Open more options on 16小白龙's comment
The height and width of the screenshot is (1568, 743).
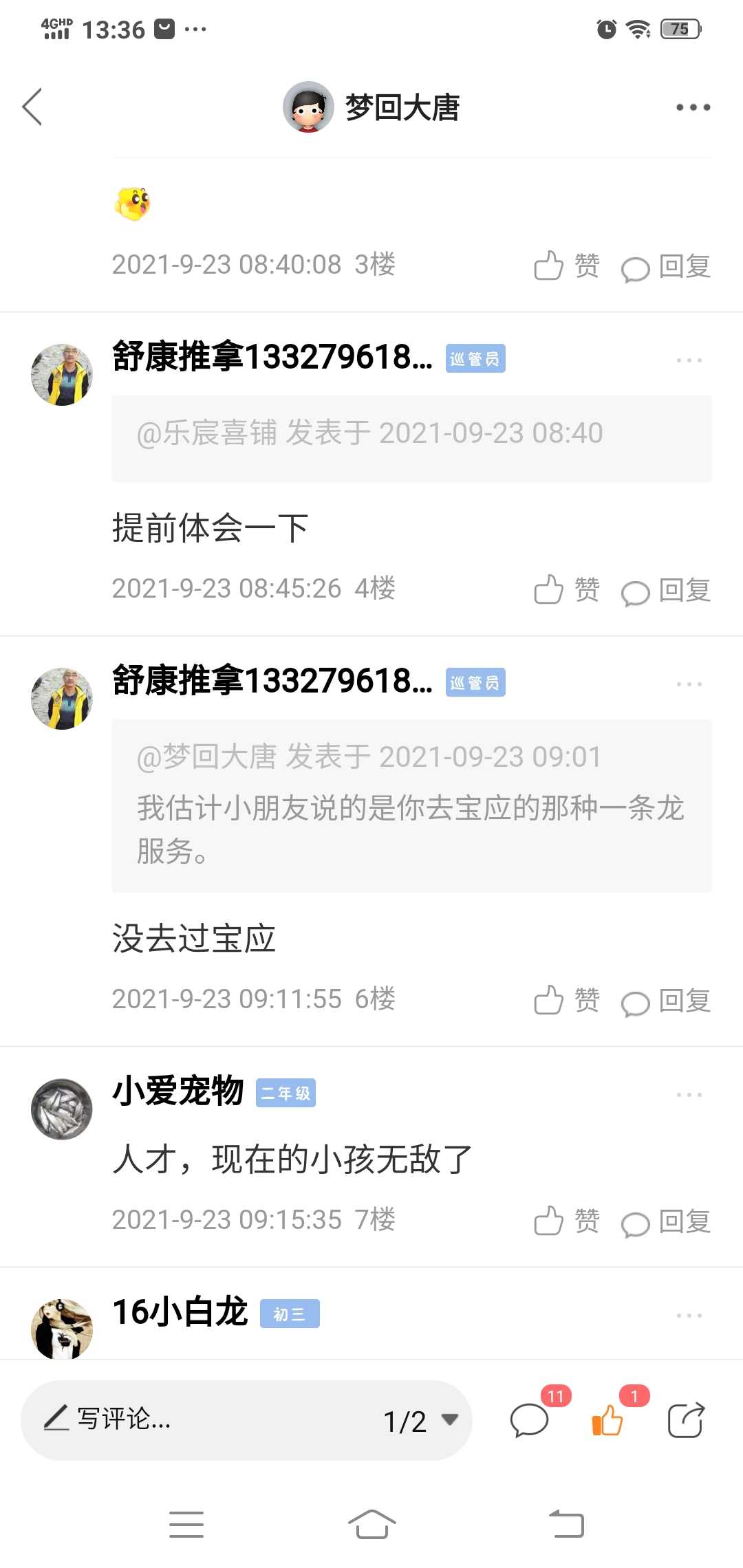[x=689, y=1315]
